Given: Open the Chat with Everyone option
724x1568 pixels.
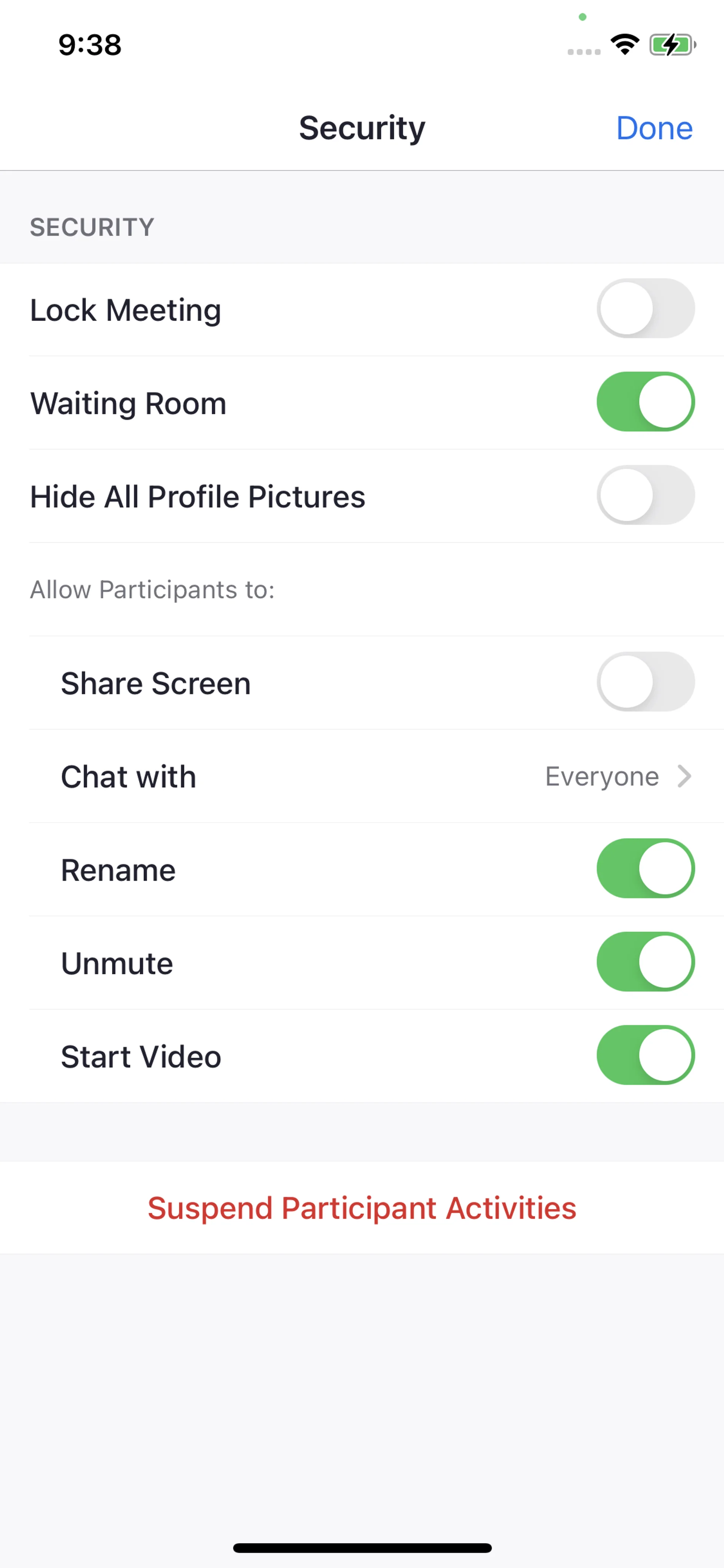Looking at the screenshot, I should (617, 776).
